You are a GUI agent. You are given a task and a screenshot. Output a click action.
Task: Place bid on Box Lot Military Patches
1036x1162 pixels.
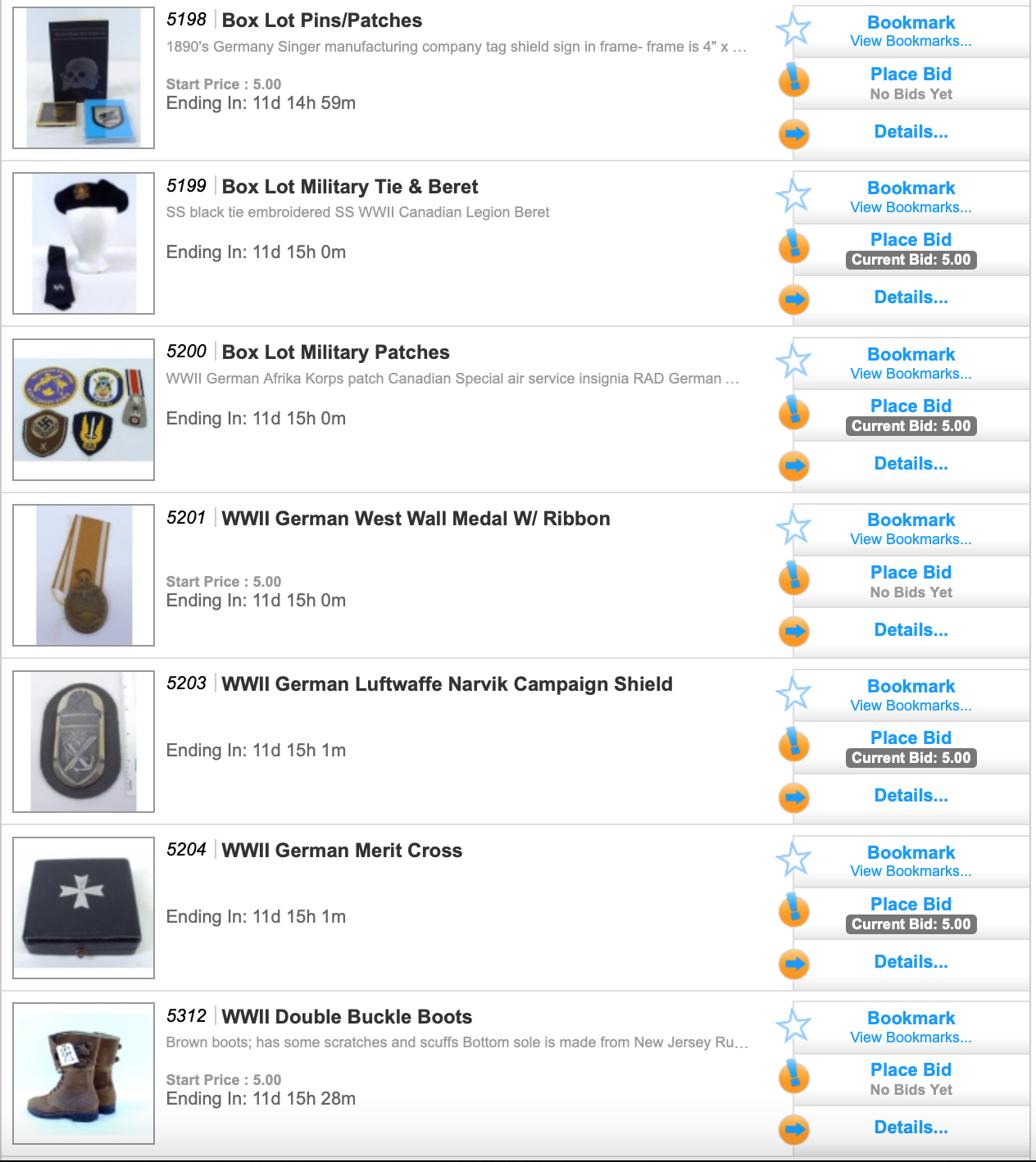click(x=911, y=406)
